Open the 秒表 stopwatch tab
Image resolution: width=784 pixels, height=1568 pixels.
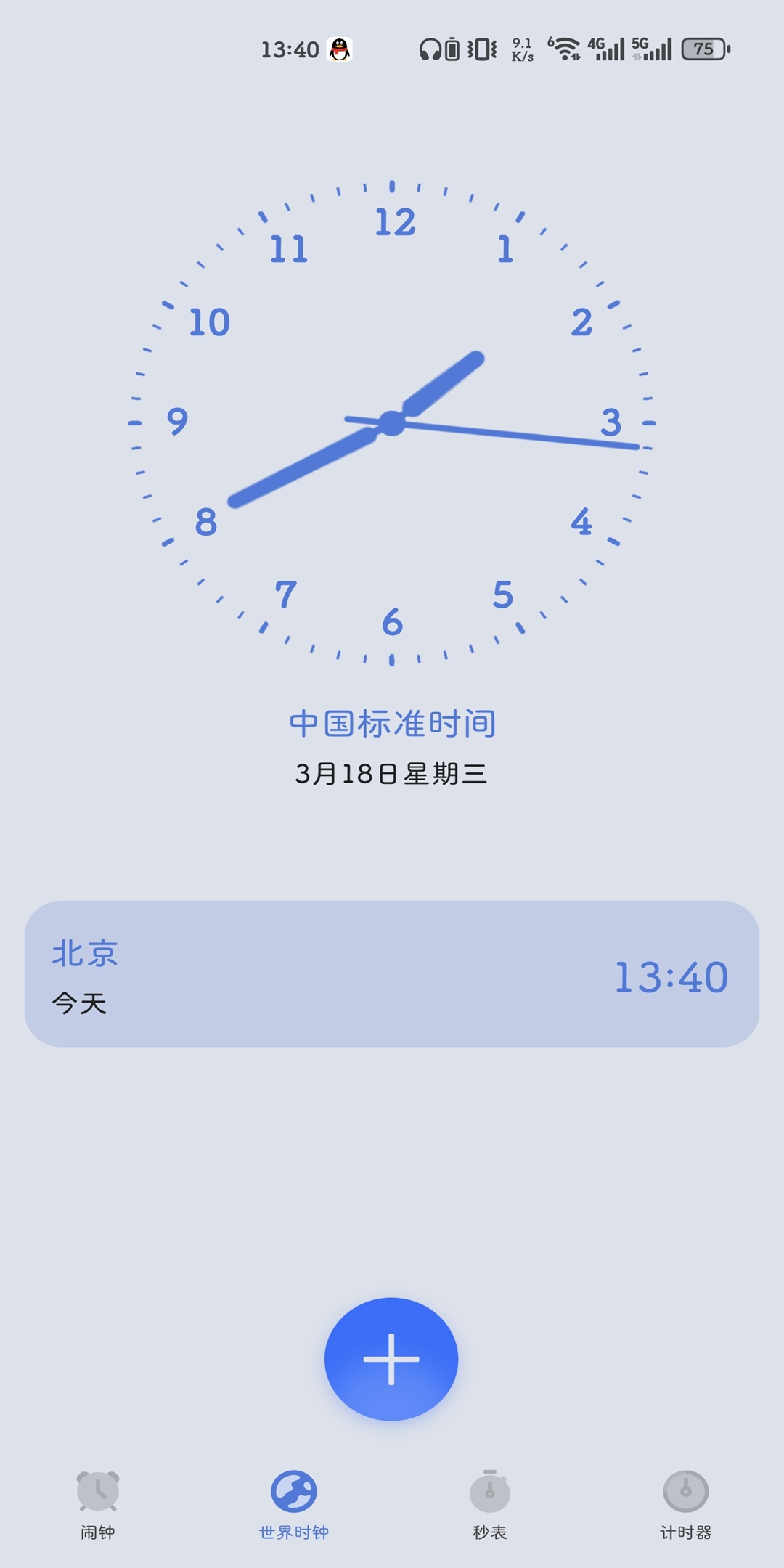click(x=490, y=1504)
